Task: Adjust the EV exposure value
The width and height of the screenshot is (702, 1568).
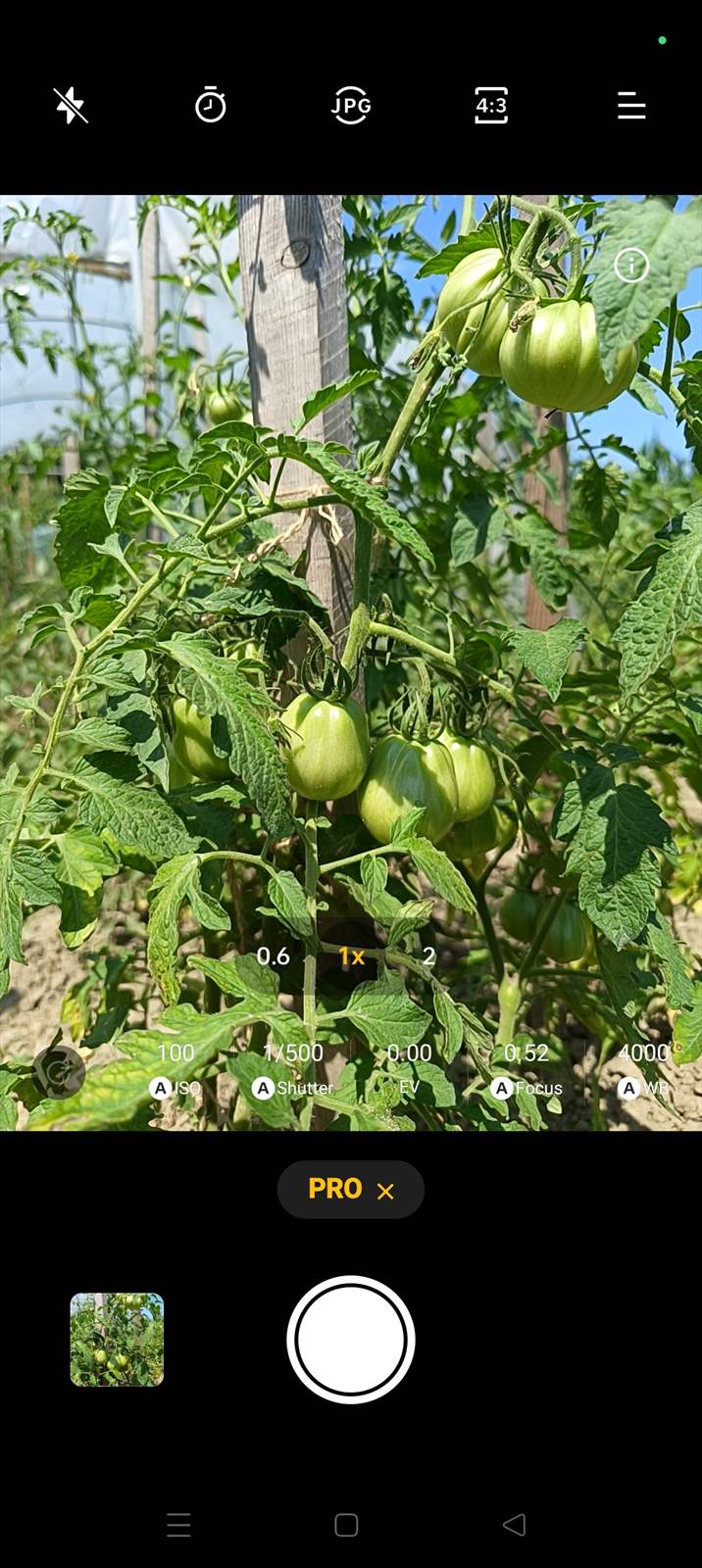Action: [x=409, y=1068]
